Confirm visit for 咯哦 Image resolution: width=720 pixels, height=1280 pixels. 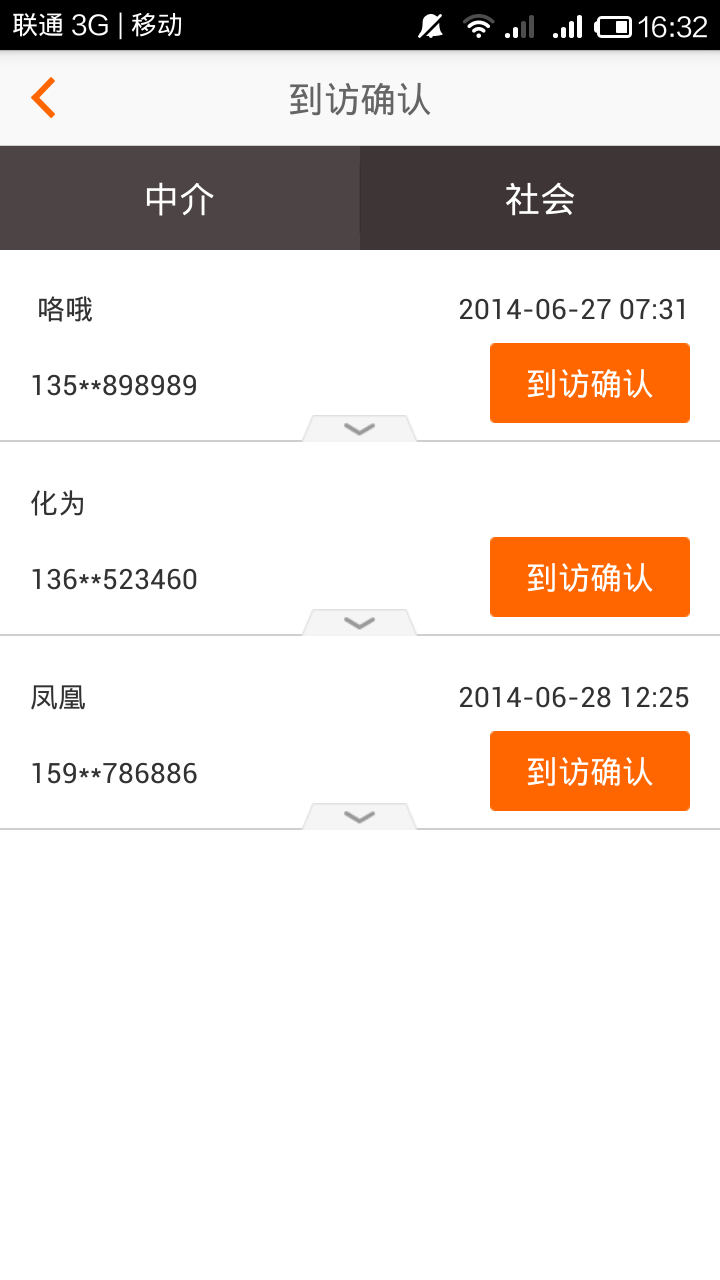coord(590,383)
